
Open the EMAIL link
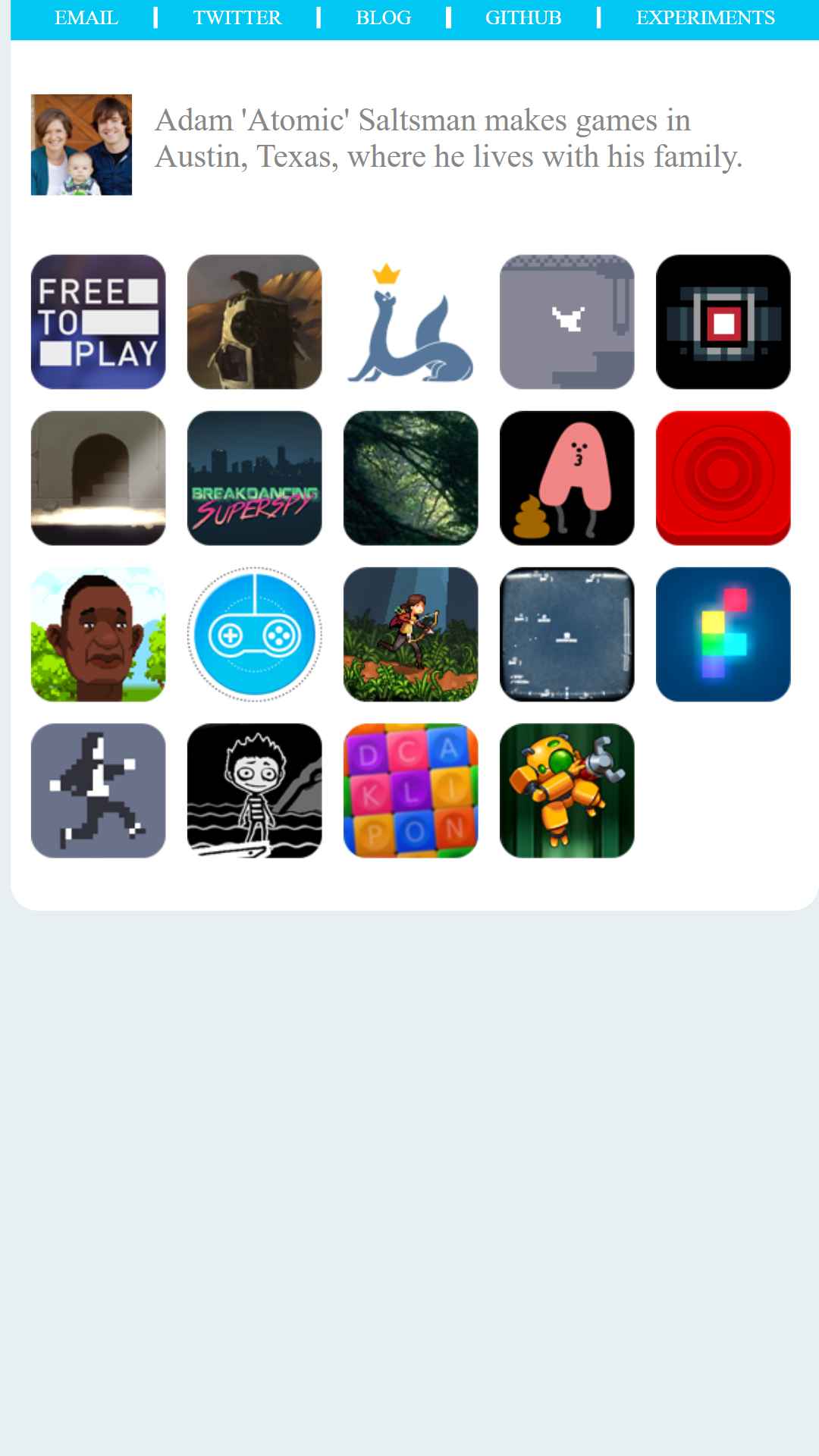[86, 17]
